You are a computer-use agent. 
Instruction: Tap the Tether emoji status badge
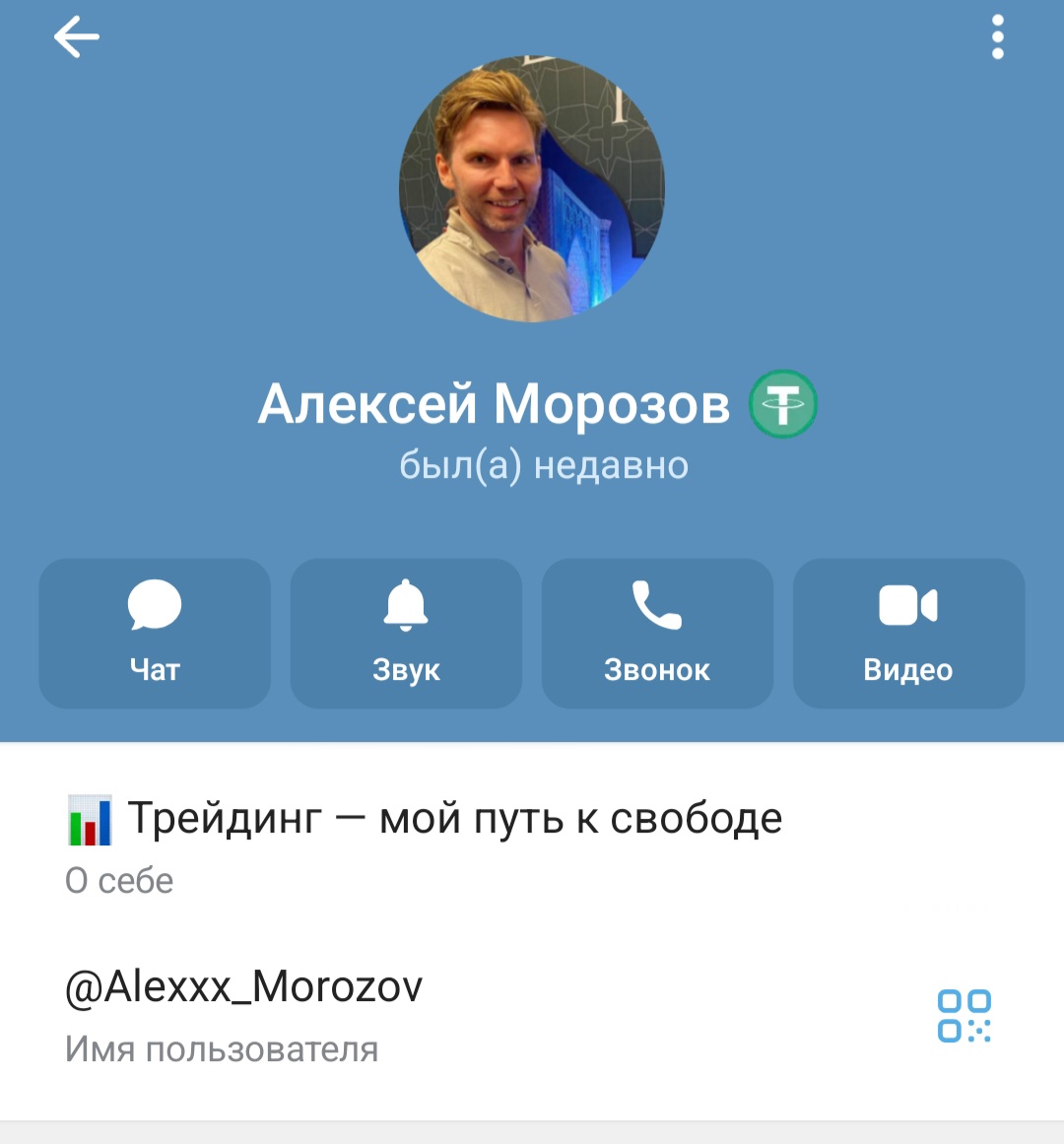783,404
